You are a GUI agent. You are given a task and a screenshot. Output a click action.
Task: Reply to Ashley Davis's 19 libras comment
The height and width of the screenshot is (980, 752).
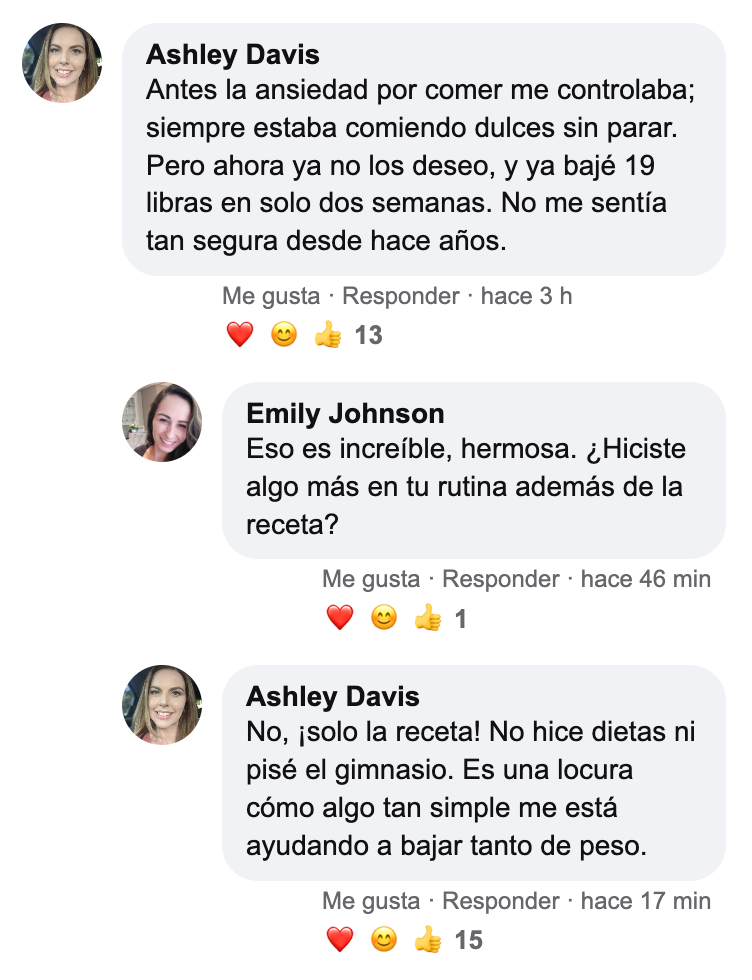(400, 297)
